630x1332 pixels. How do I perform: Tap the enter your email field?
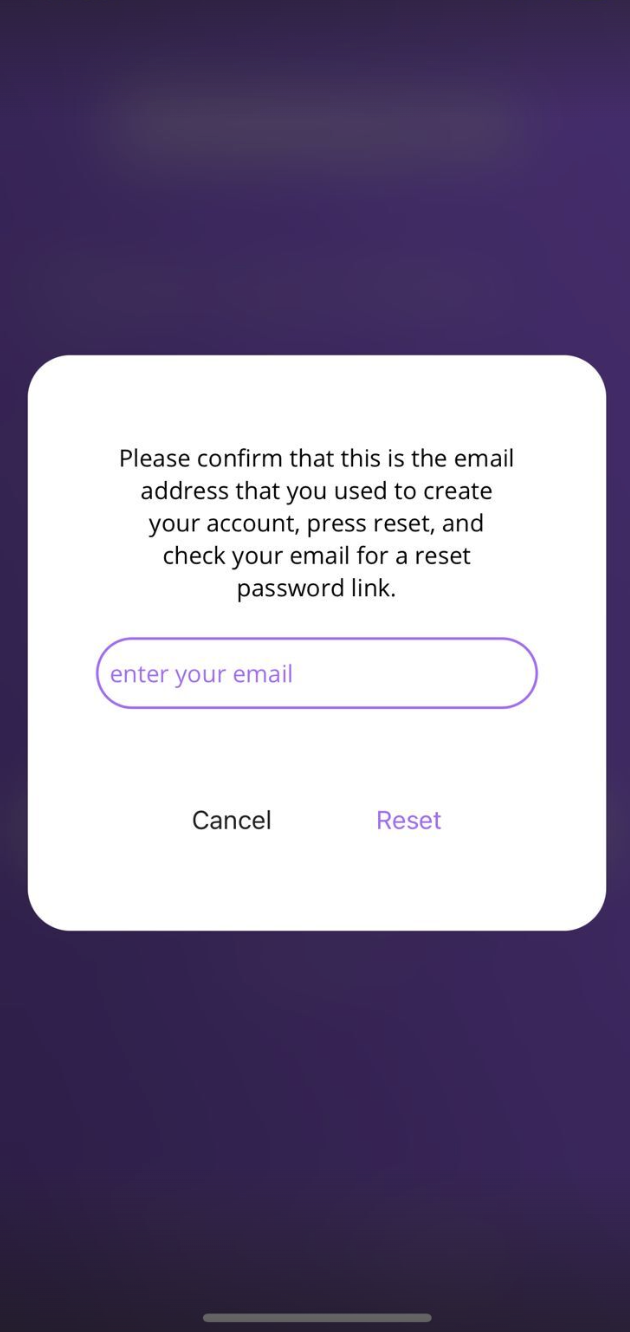pyautogui.click(x=316, y=673)
